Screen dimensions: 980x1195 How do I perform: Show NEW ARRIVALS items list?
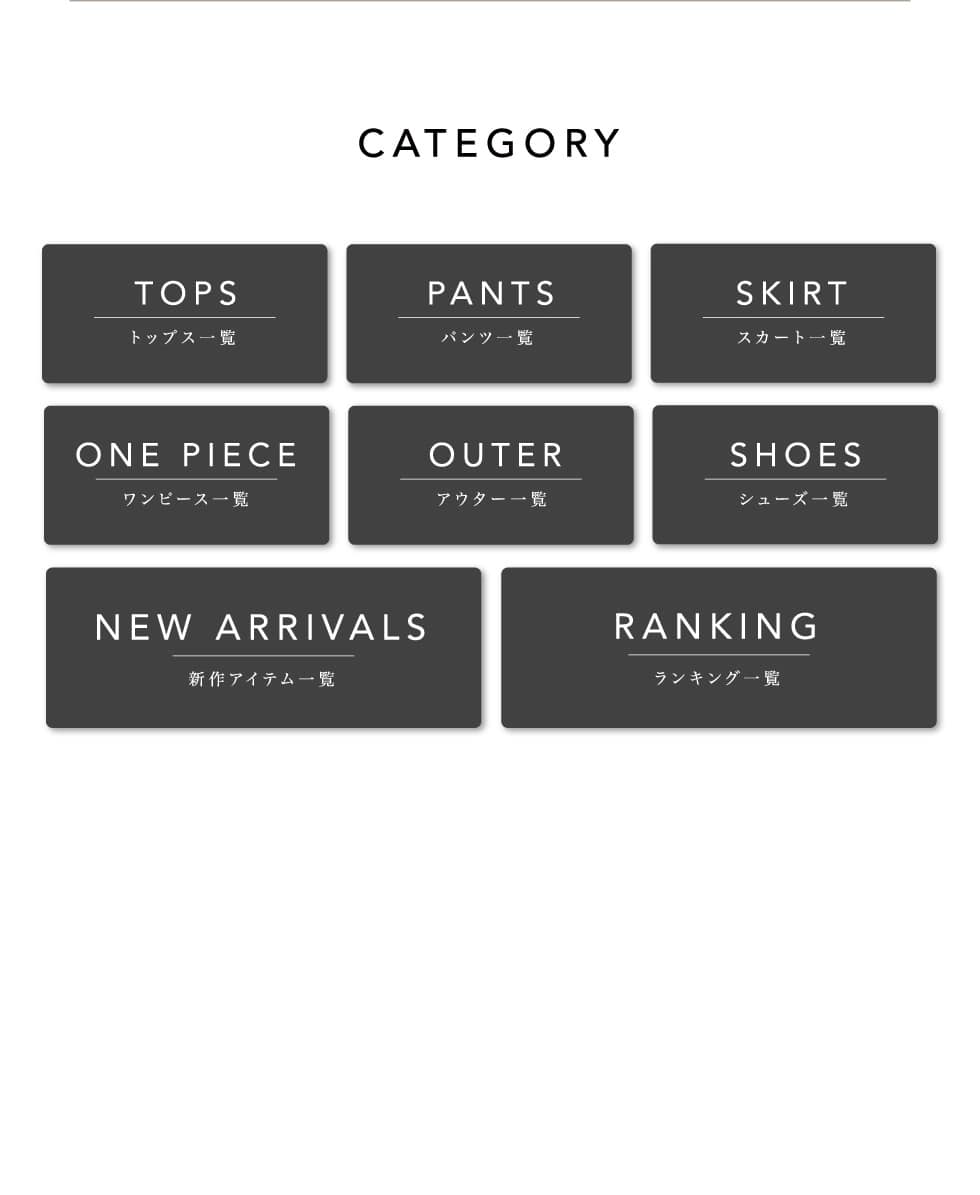(263, 647)
